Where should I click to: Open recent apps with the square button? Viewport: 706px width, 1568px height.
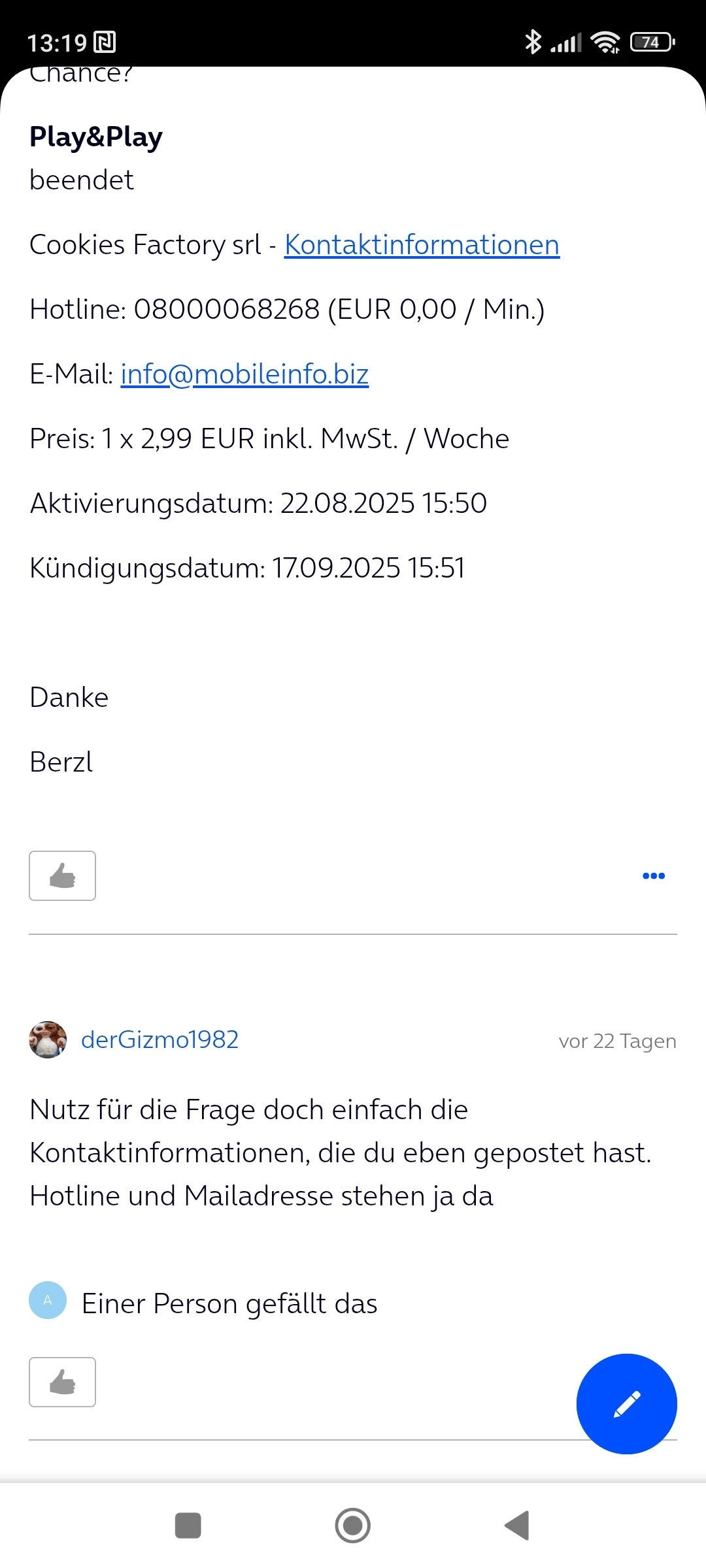click(x=188, y=1526)
